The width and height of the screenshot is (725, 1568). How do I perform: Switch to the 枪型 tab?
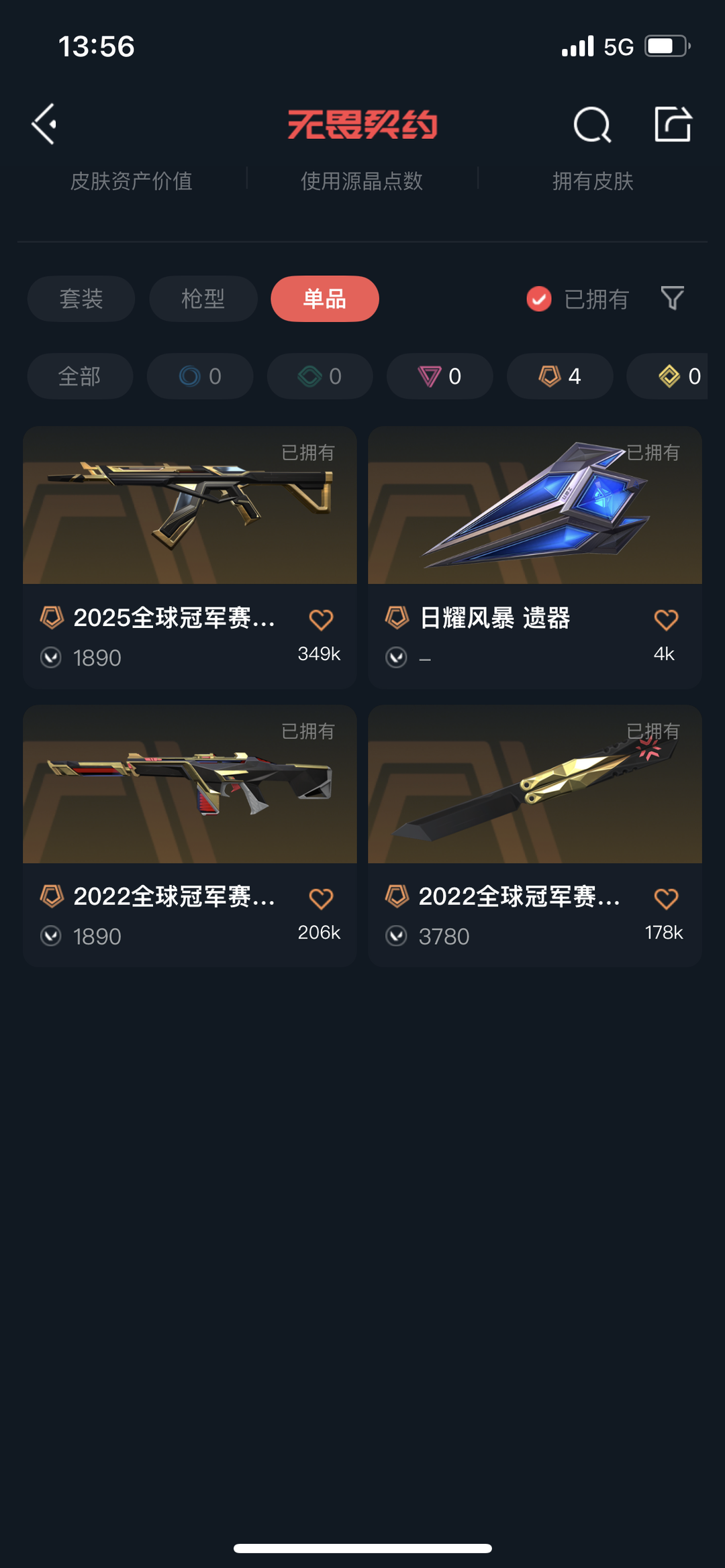click(x=203, y=299)
